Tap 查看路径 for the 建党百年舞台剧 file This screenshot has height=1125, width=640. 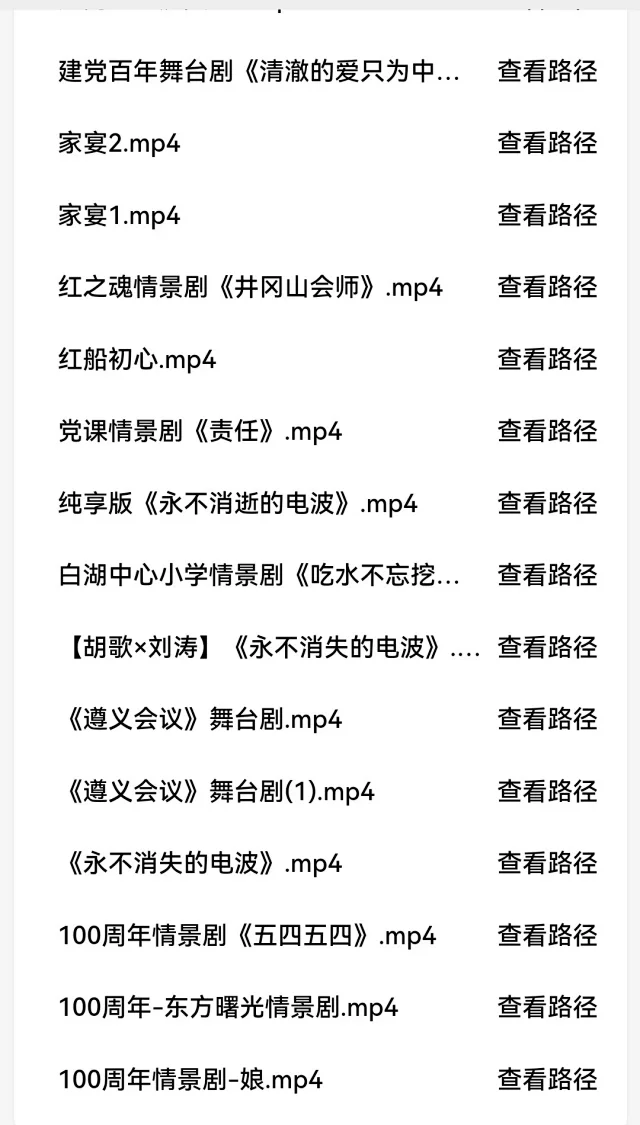coord(547,72)
